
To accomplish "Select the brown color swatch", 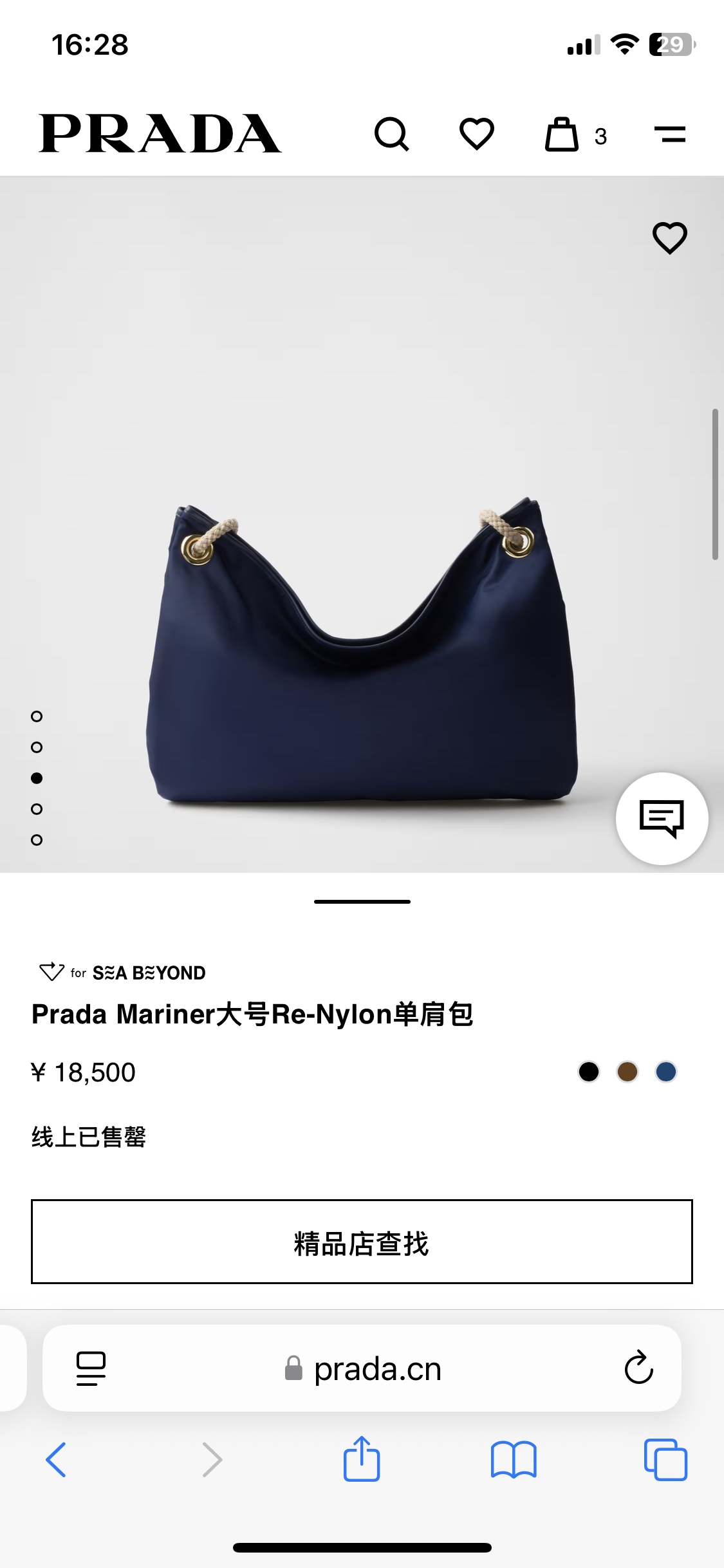I will [x=627, y=1072].
